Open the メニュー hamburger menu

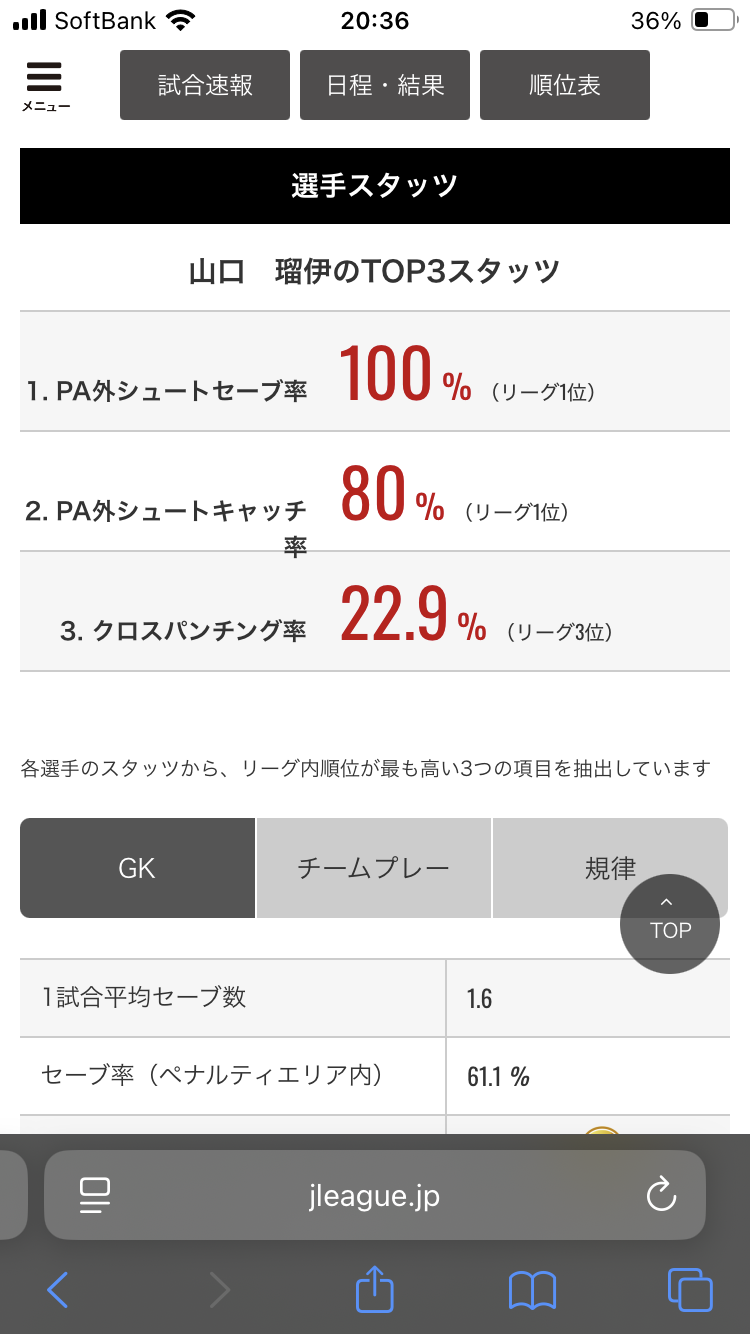(45, 87)
